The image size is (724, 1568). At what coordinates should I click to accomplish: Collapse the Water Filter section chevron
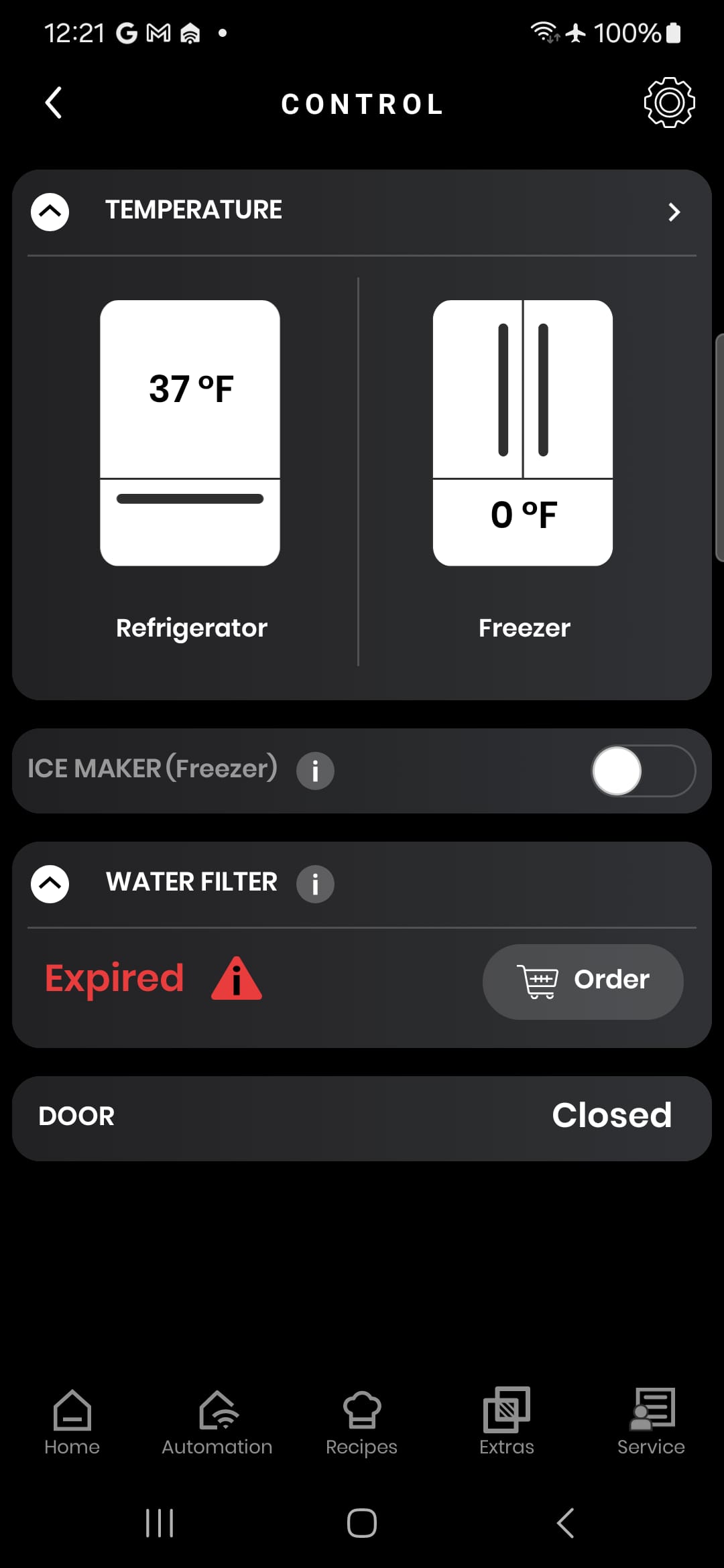pyautogui.click(x=50, y=883)
